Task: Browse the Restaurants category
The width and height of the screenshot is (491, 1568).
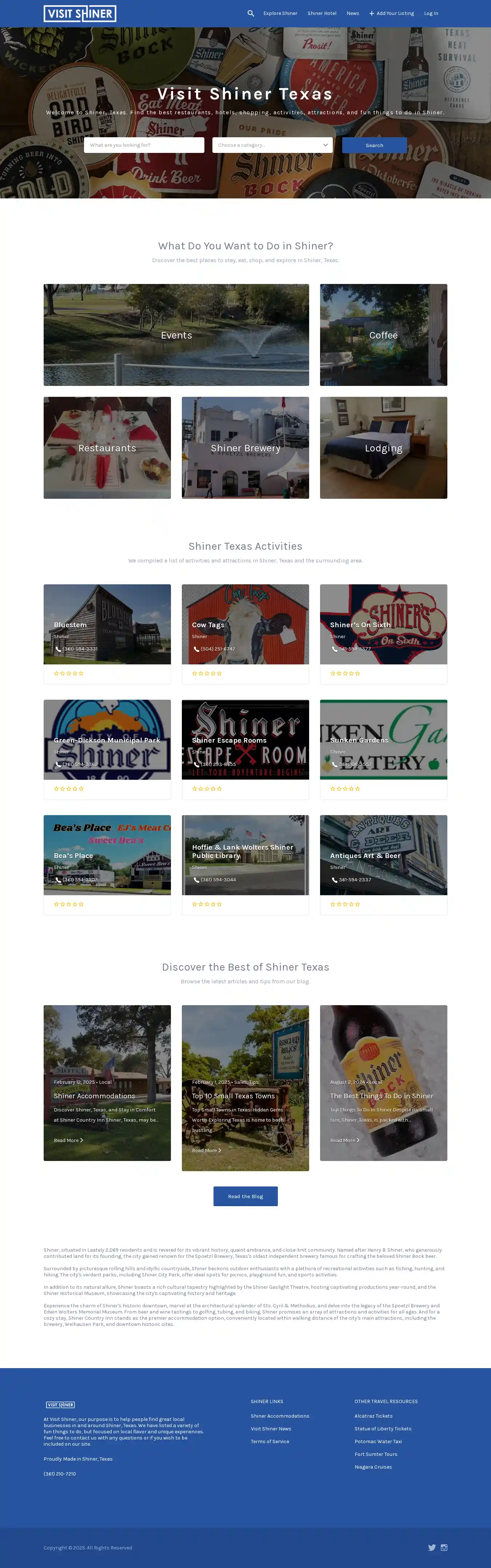Action: click(x=107, y=448)
